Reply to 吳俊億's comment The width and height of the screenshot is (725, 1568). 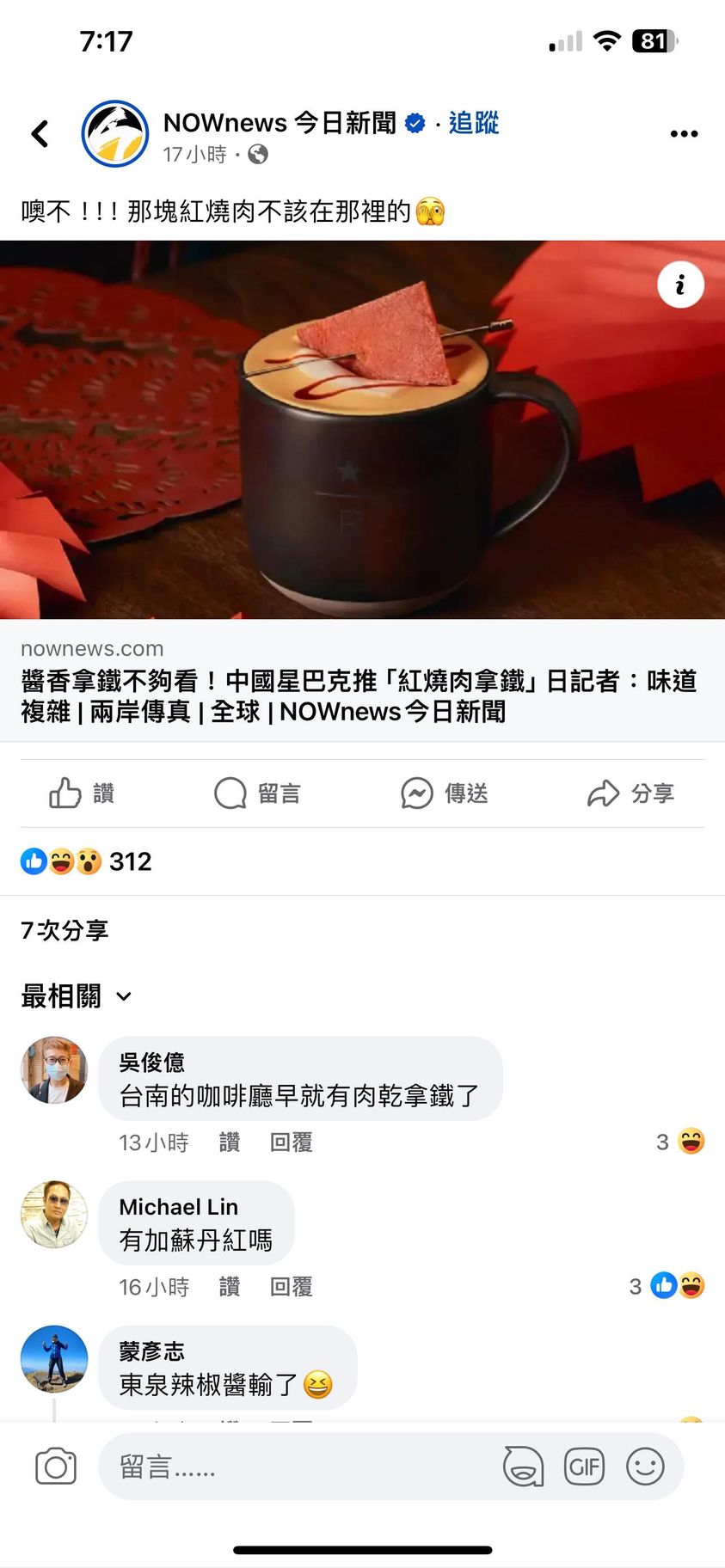291,1142
